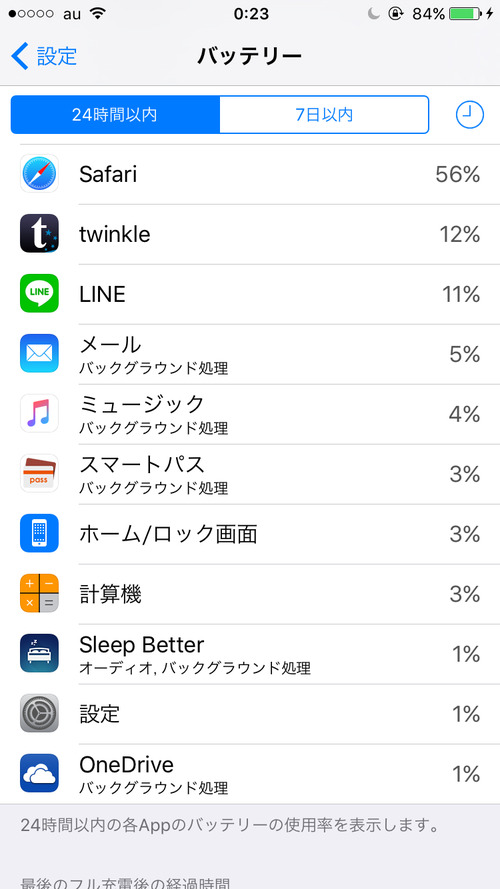The width and height of the screenshot is (500, 889).
Task: Tap the clock icon to show usage time
Action: (469, 115)
